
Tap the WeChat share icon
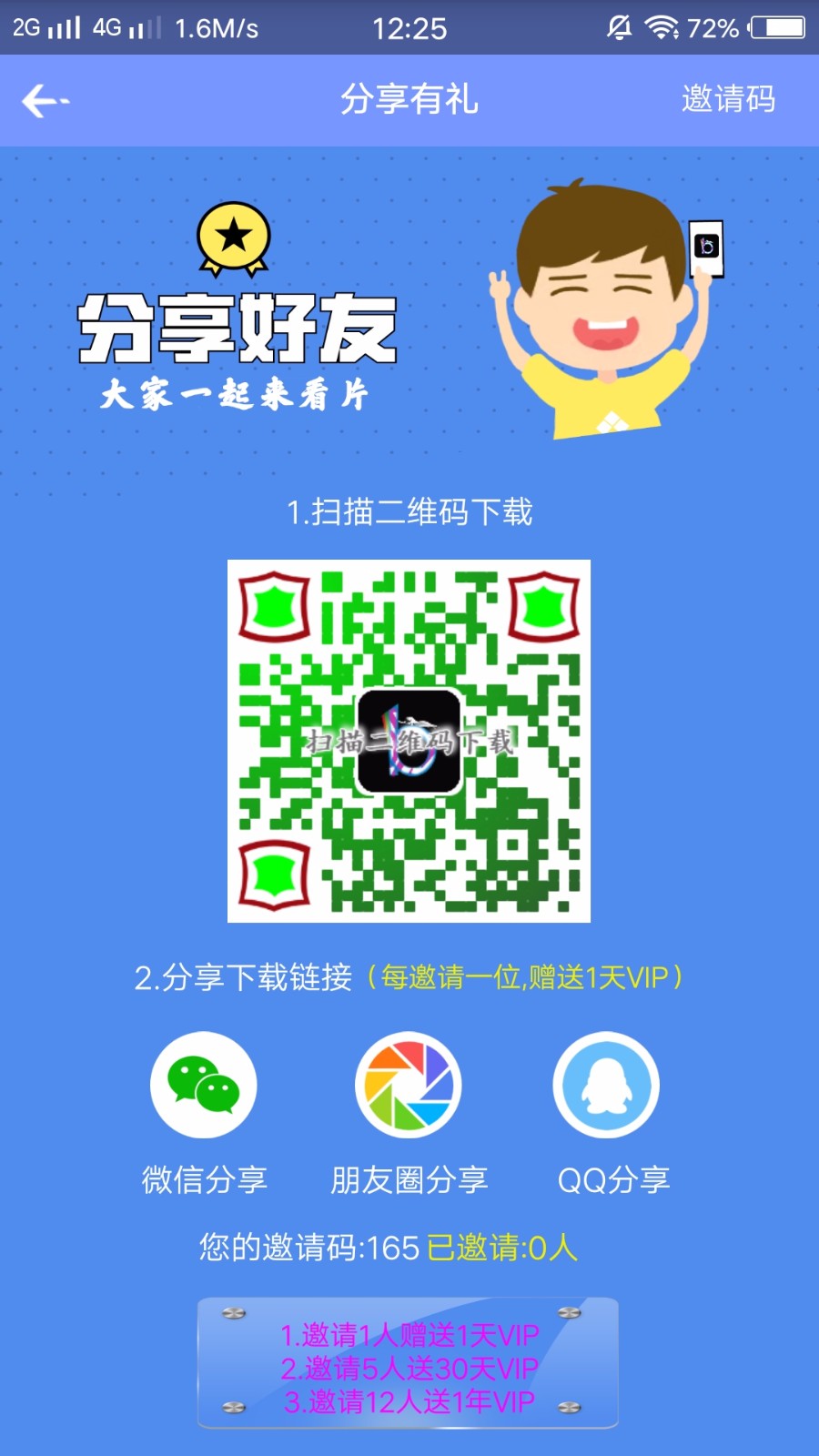pos(203,1085)
